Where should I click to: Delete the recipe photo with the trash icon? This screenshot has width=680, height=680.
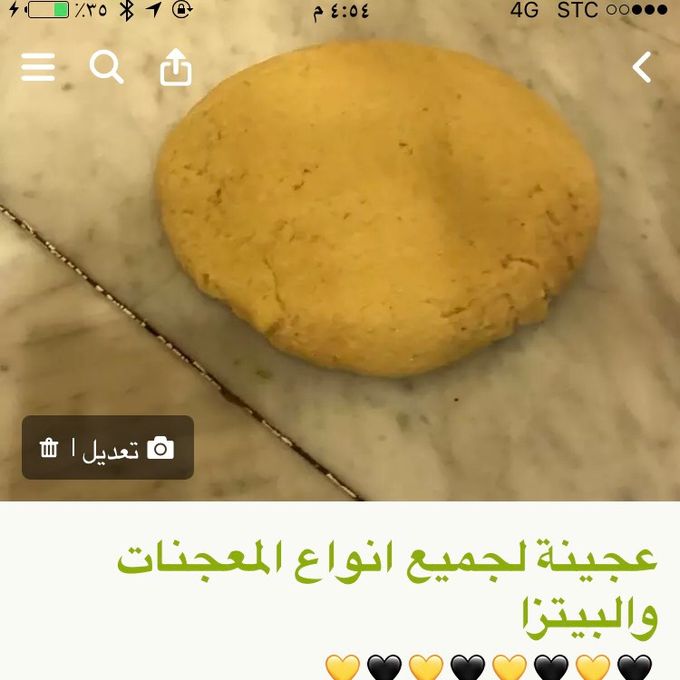(x=49, y=448)
